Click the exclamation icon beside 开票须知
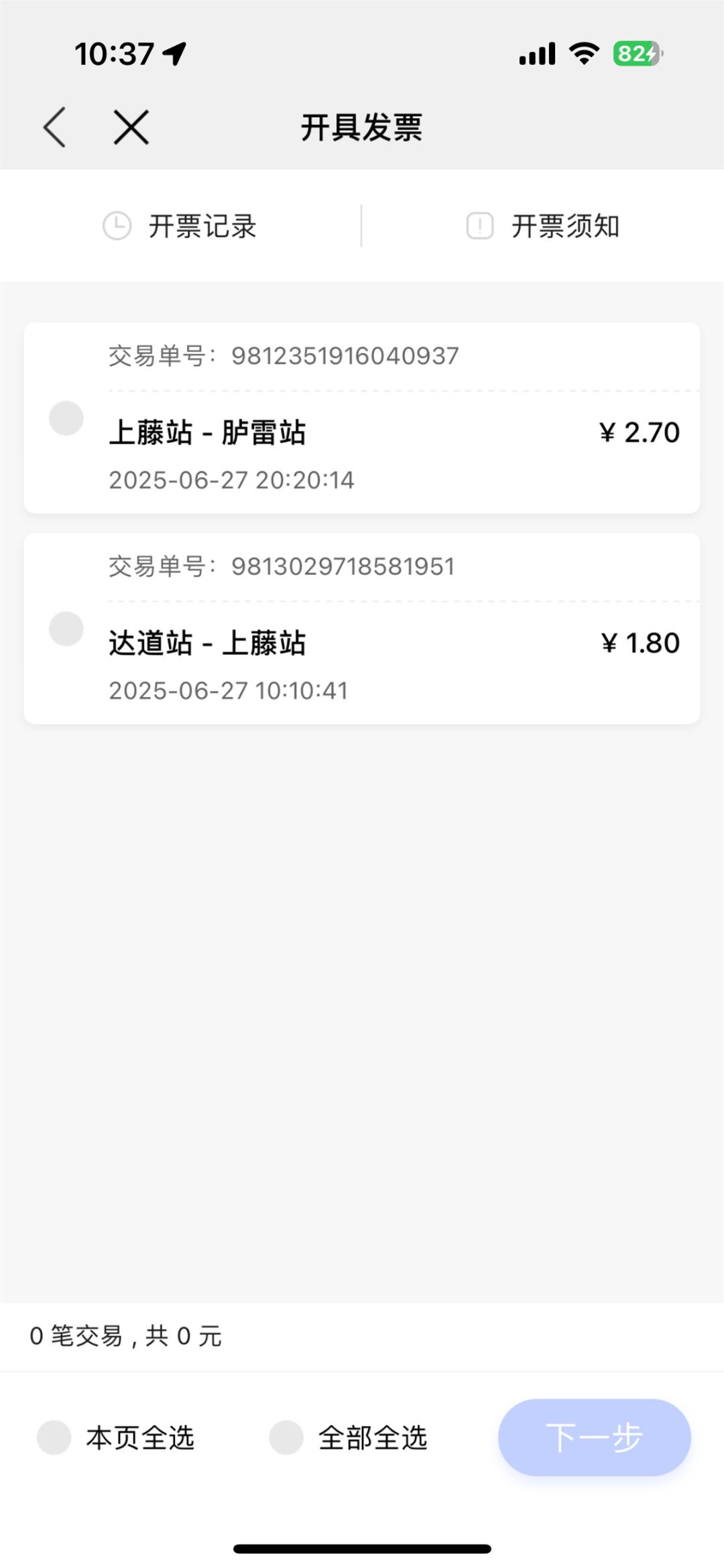The height and width of the screenshot is (1568, 724). coord(479,226)
